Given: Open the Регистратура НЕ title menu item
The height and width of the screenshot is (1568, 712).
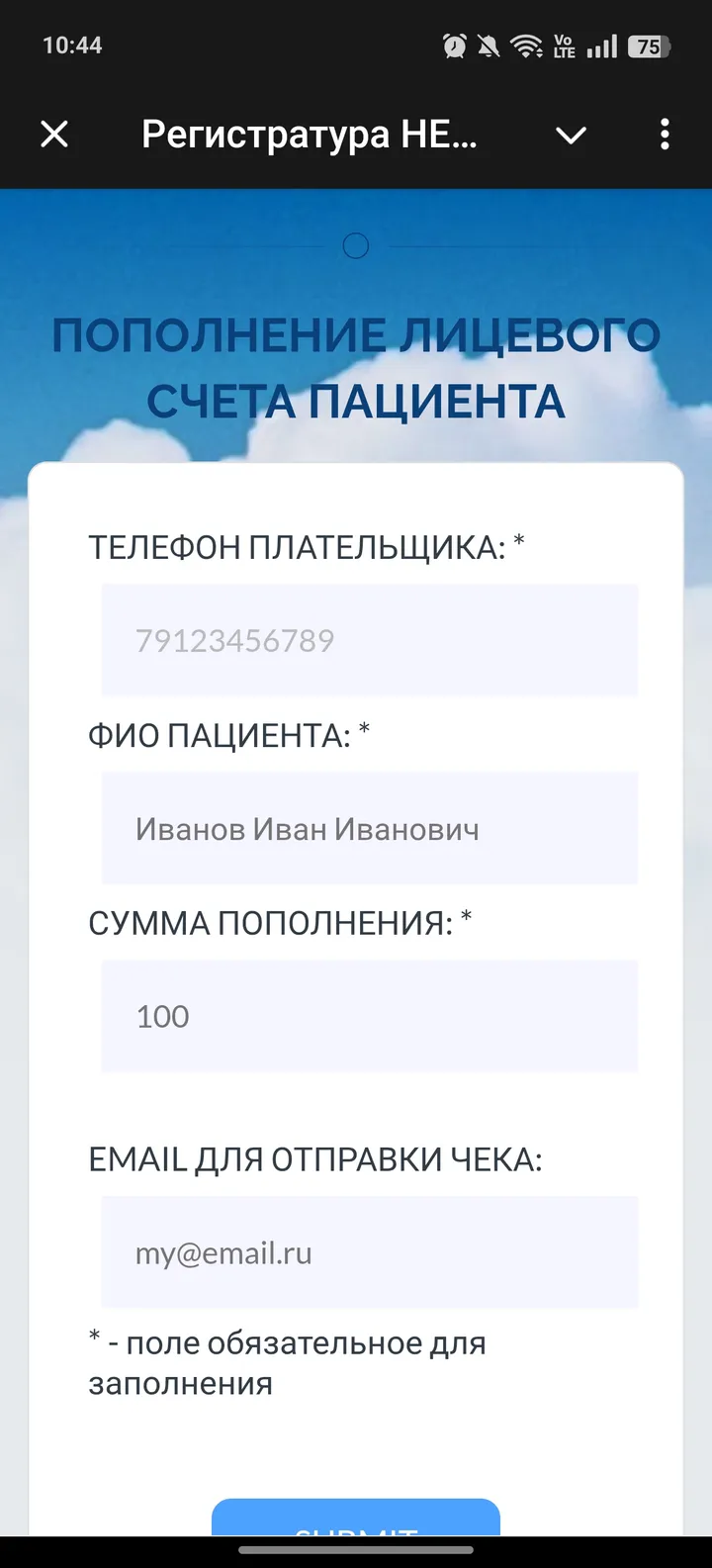Looking at the screenshot, I should (x=310, y=135).
